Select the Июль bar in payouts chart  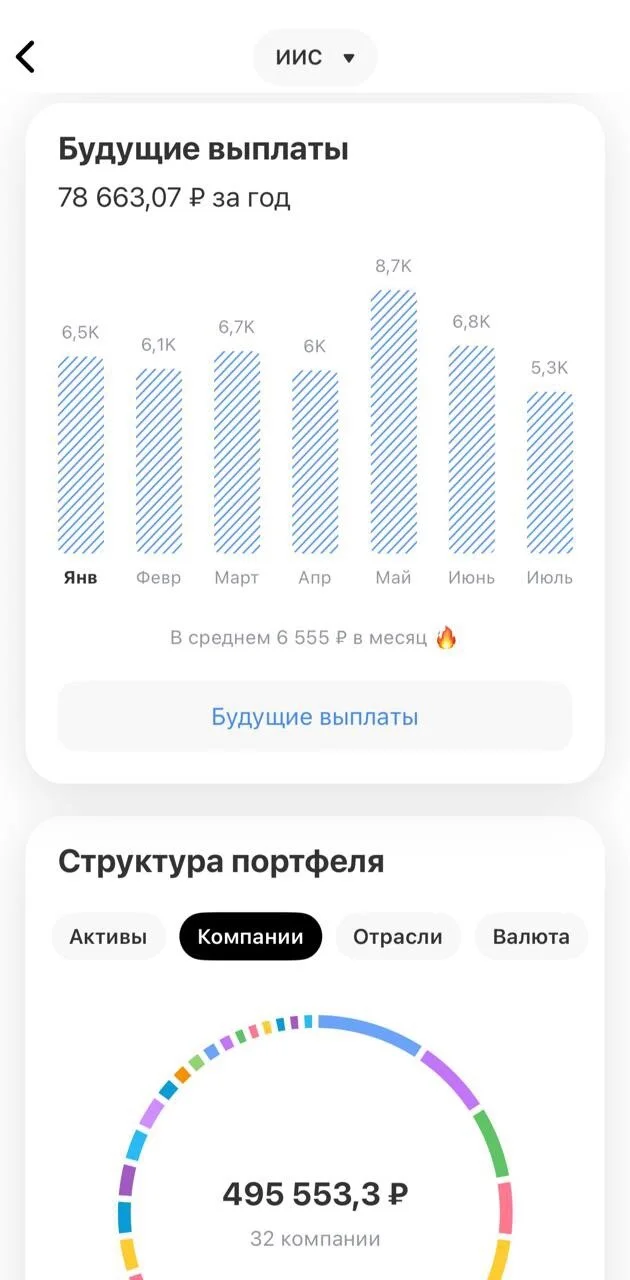550,473
